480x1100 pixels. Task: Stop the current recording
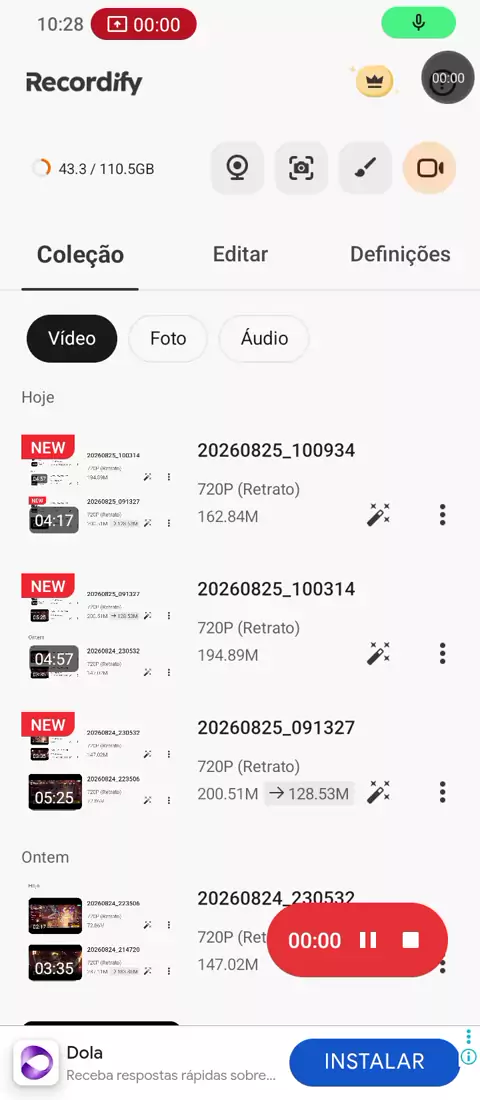tap(410, 940)
